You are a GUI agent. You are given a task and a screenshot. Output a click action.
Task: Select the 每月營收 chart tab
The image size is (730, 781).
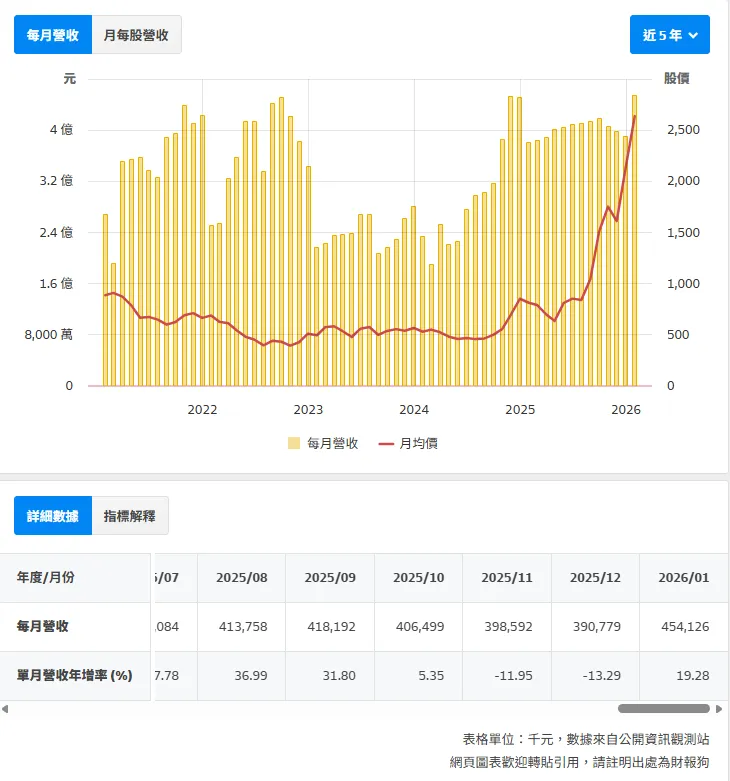52,33
